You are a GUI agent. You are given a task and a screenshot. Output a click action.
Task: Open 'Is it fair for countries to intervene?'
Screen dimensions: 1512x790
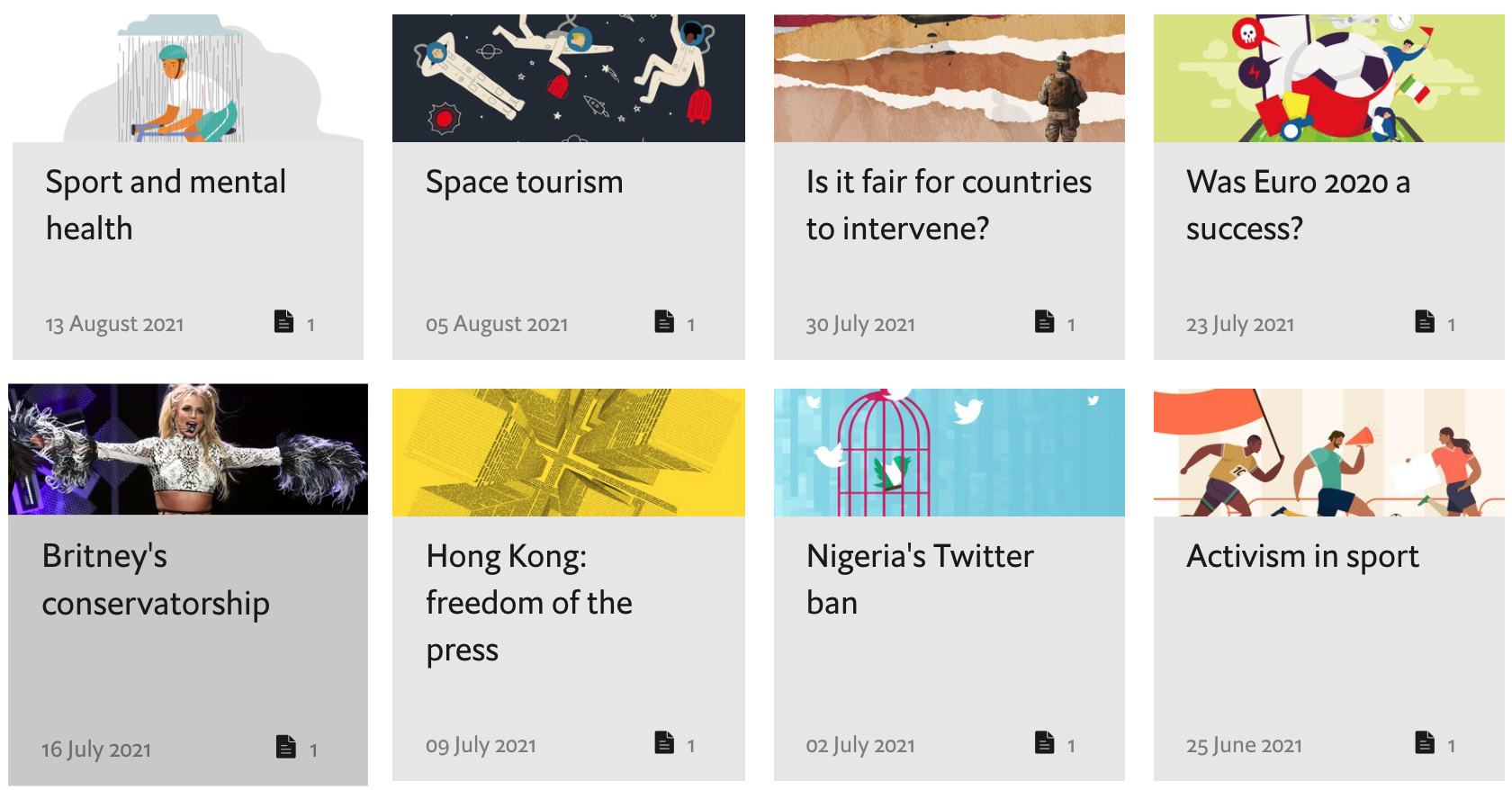tap(948, 204)
